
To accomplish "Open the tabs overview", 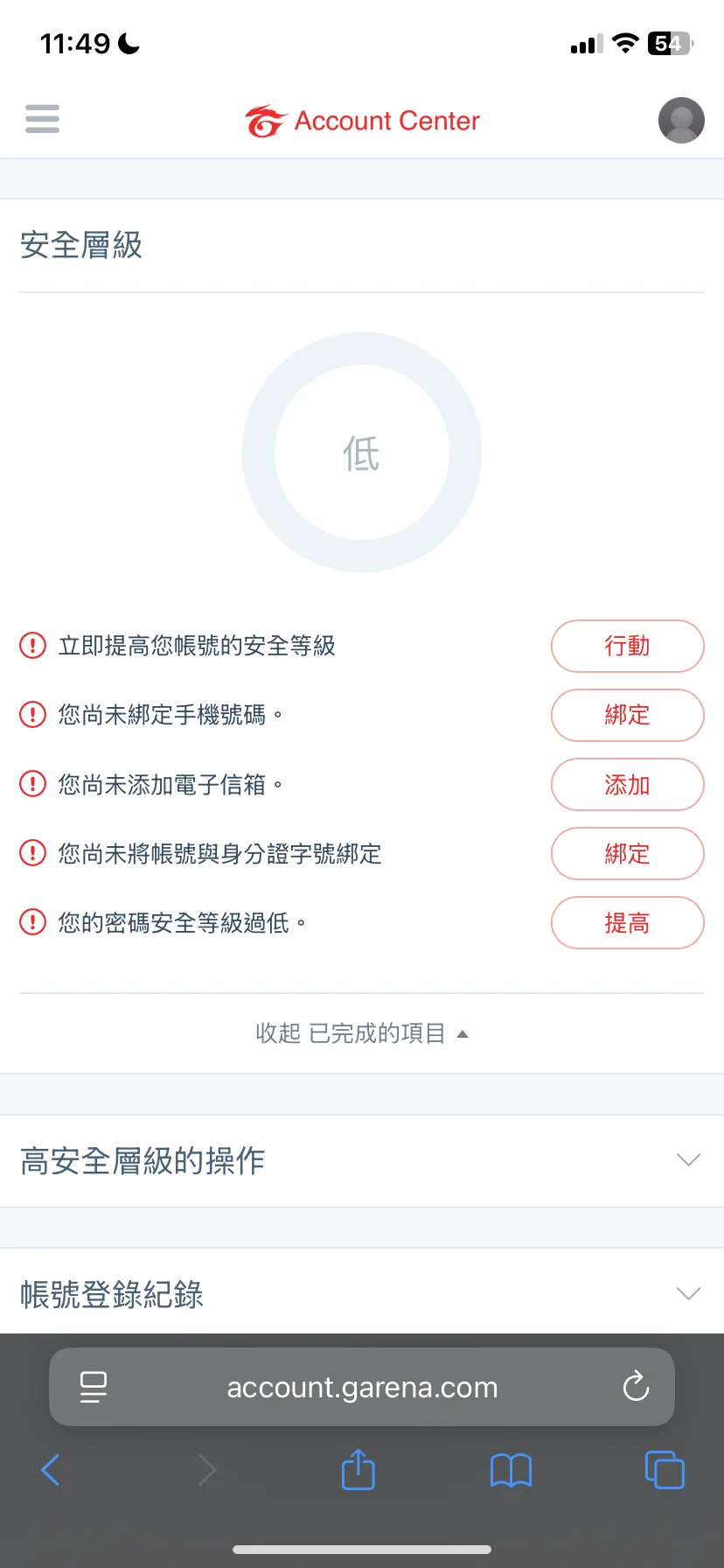I will (665, 1469).
